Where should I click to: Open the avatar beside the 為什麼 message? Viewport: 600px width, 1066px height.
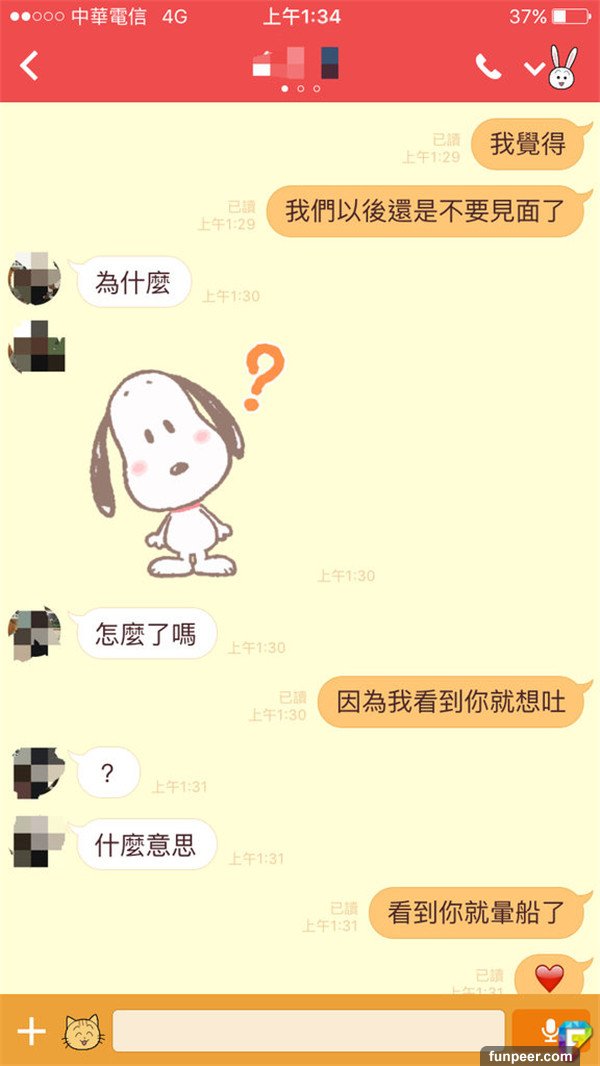click(34, 279)
